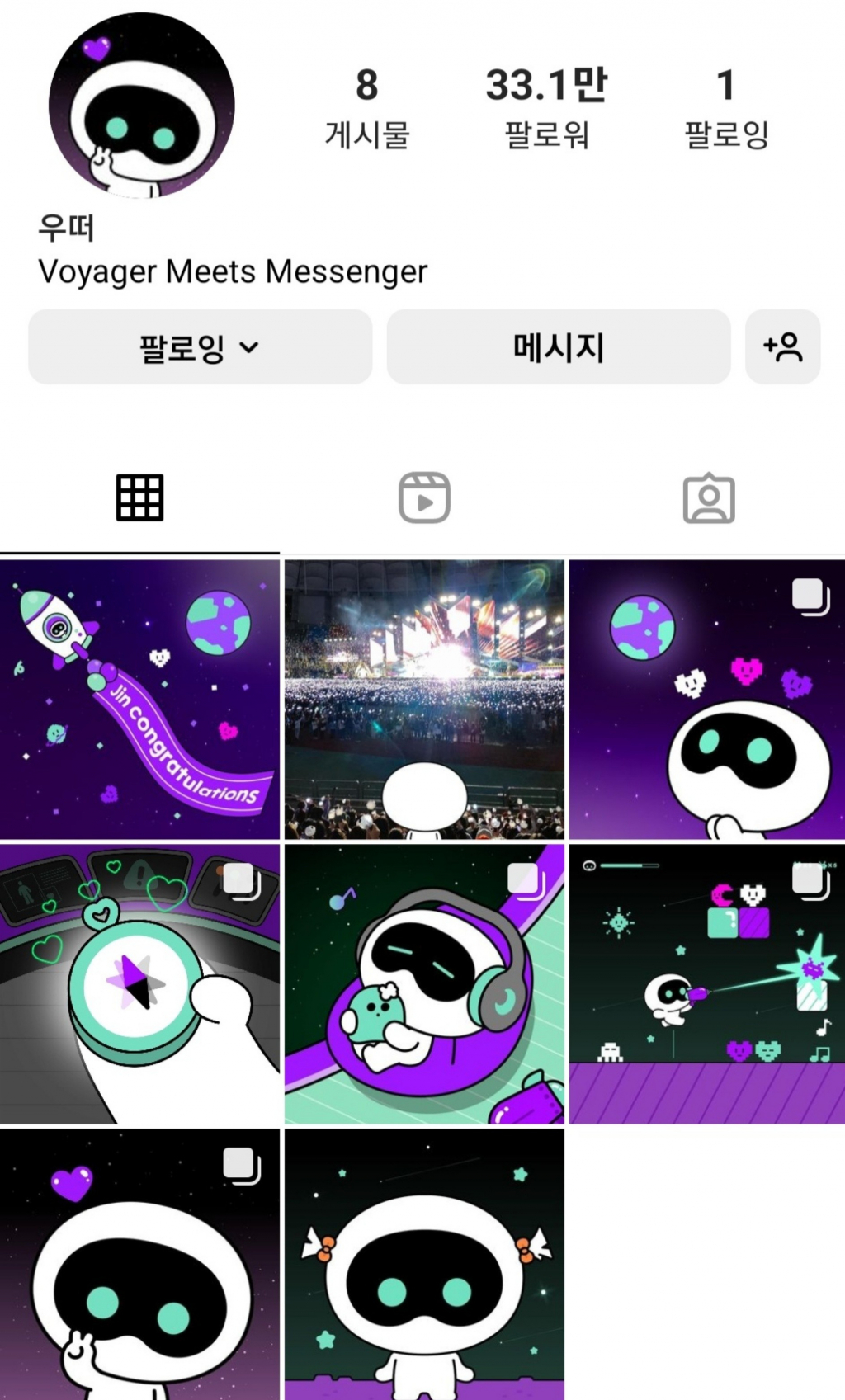
Task: Tap the 메시지 button
Action: (559, 347)
